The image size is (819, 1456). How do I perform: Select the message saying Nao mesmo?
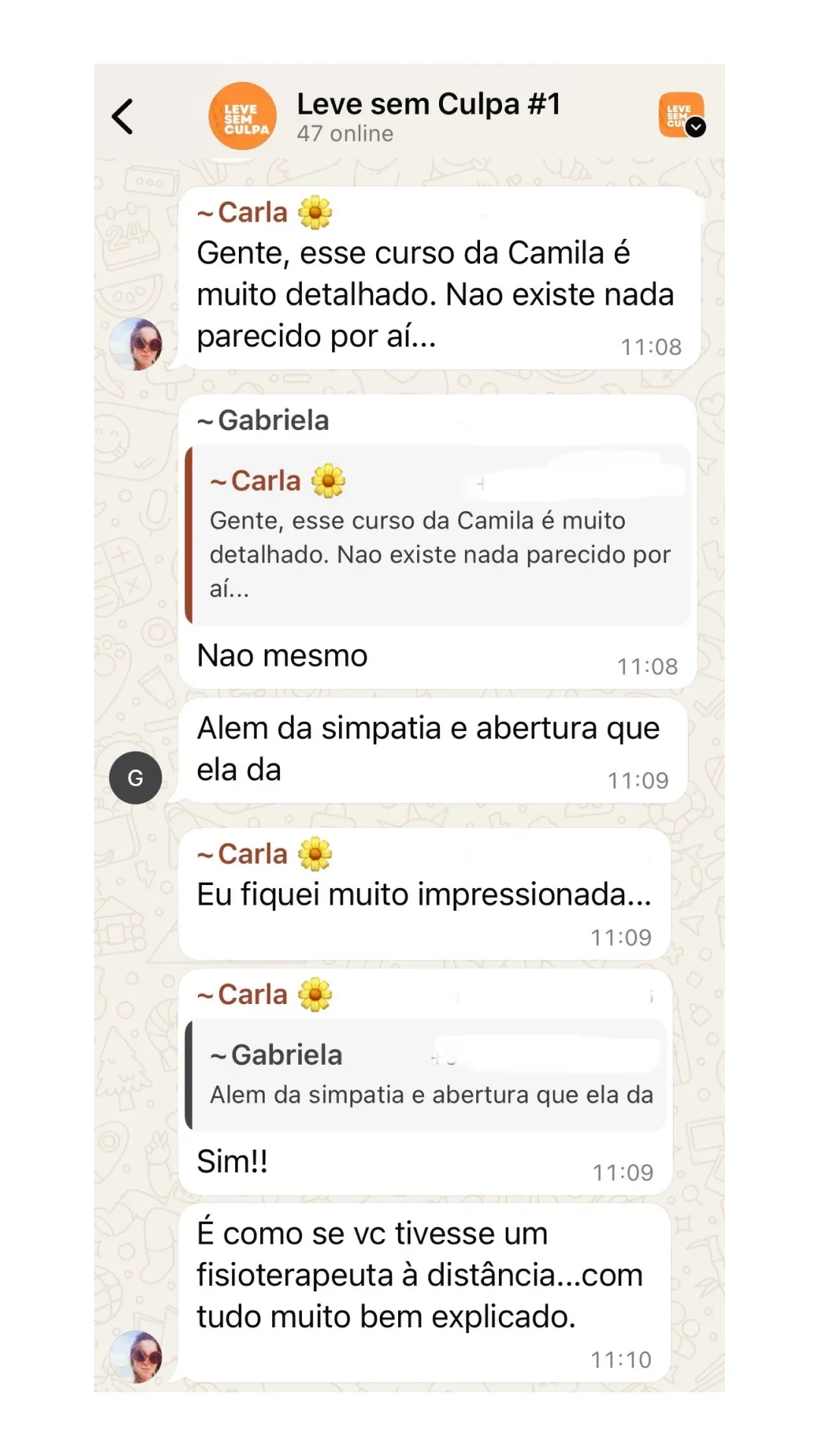282,654
